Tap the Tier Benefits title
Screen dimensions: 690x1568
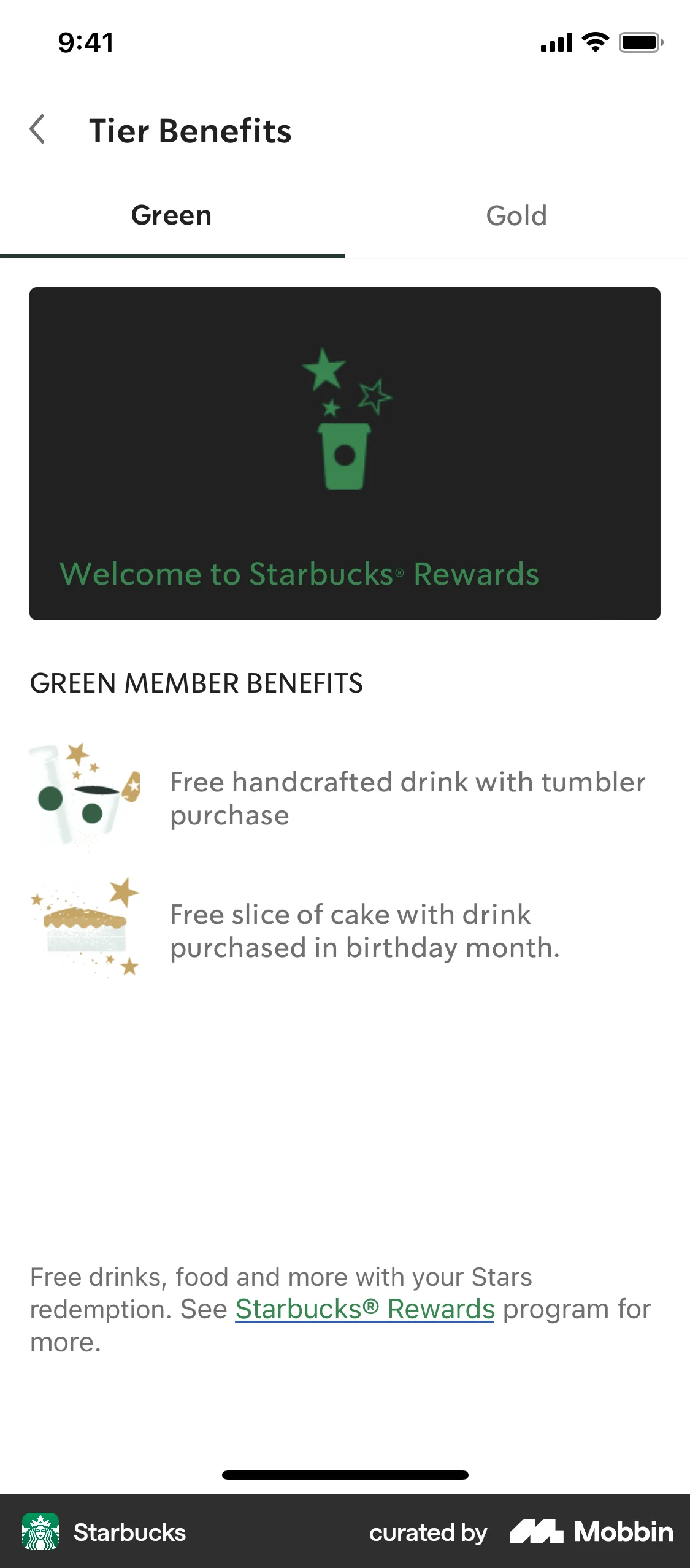191,130
